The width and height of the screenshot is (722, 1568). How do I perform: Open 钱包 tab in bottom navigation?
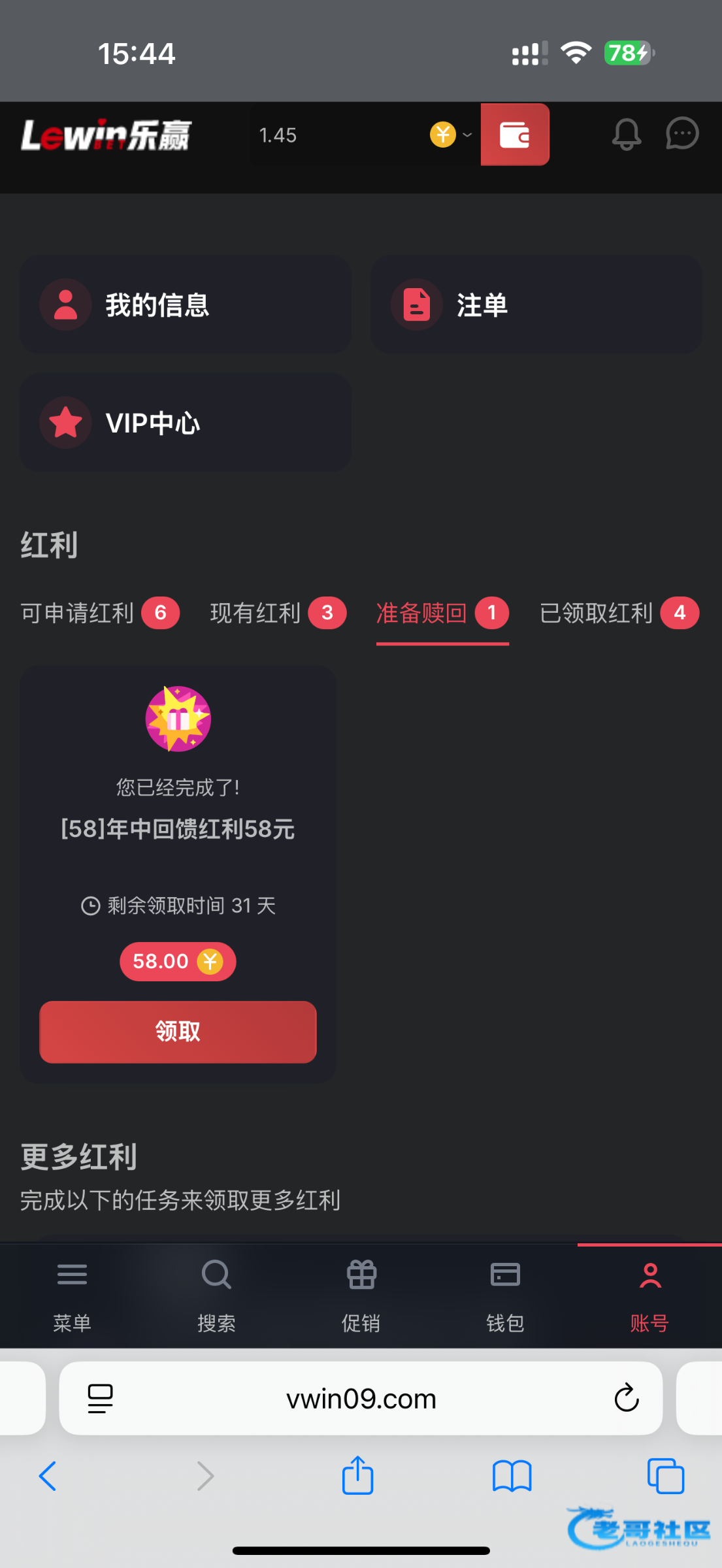click(x=505, y=1296)
